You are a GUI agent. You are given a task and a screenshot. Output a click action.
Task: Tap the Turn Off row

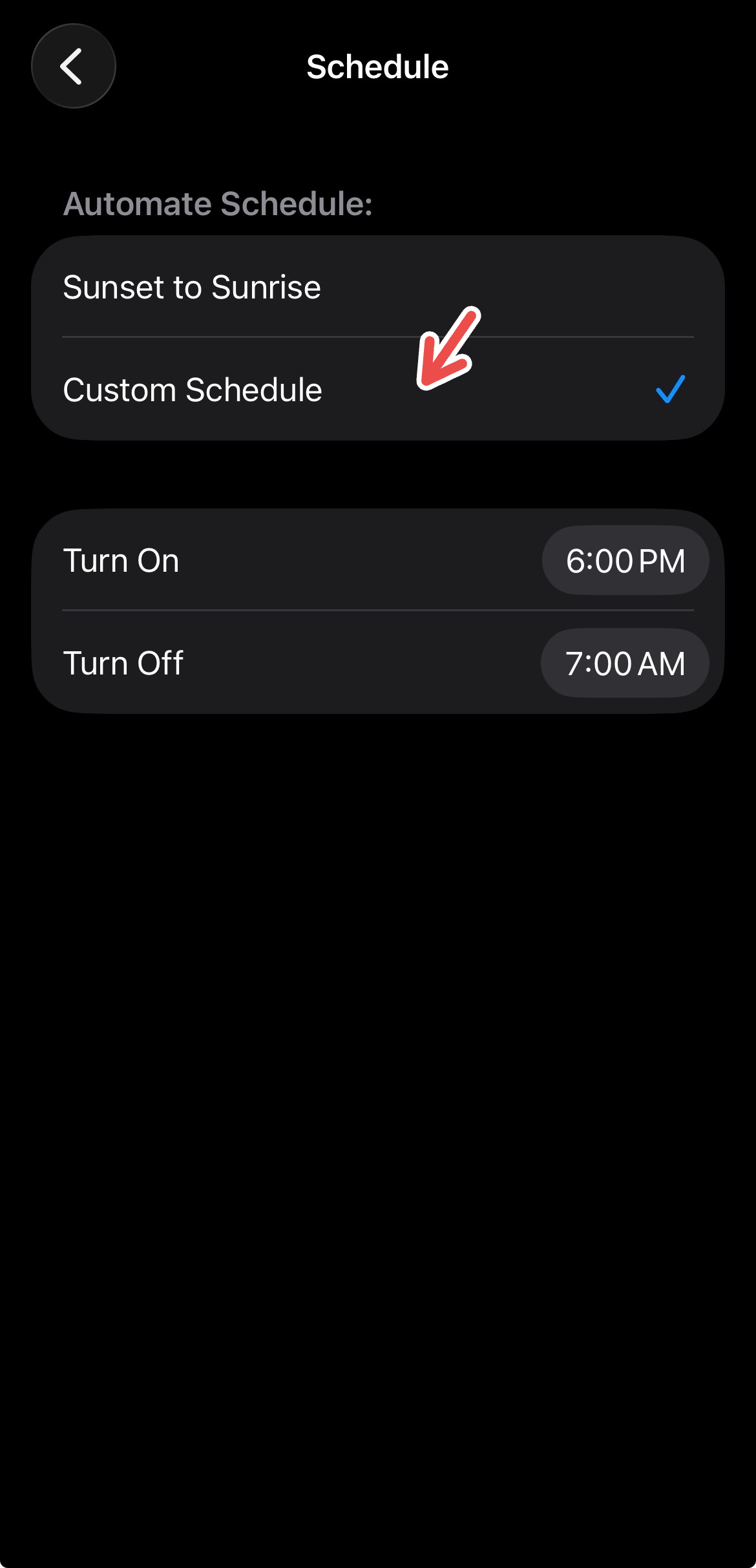pos(258,662)
